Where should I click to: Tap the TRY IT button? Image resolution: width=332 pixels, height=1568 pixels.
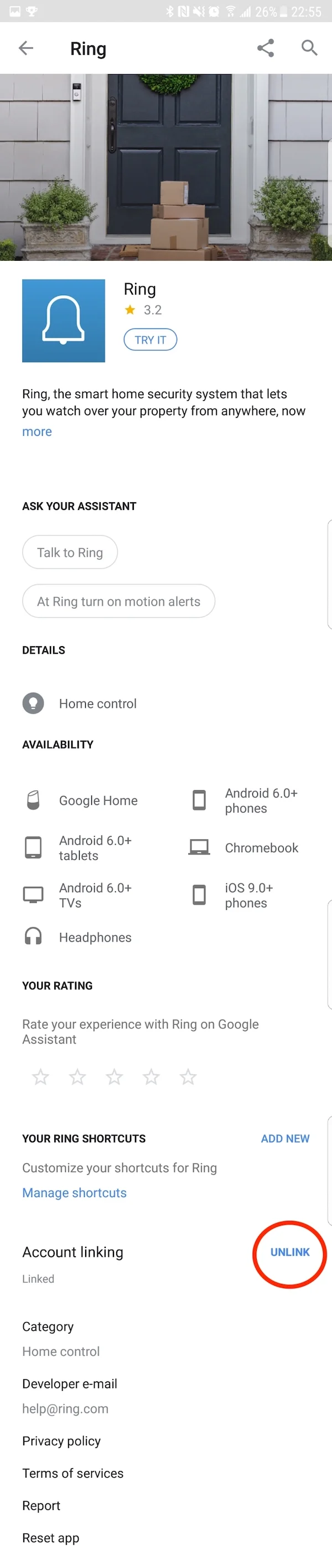[x=150, y=339]
